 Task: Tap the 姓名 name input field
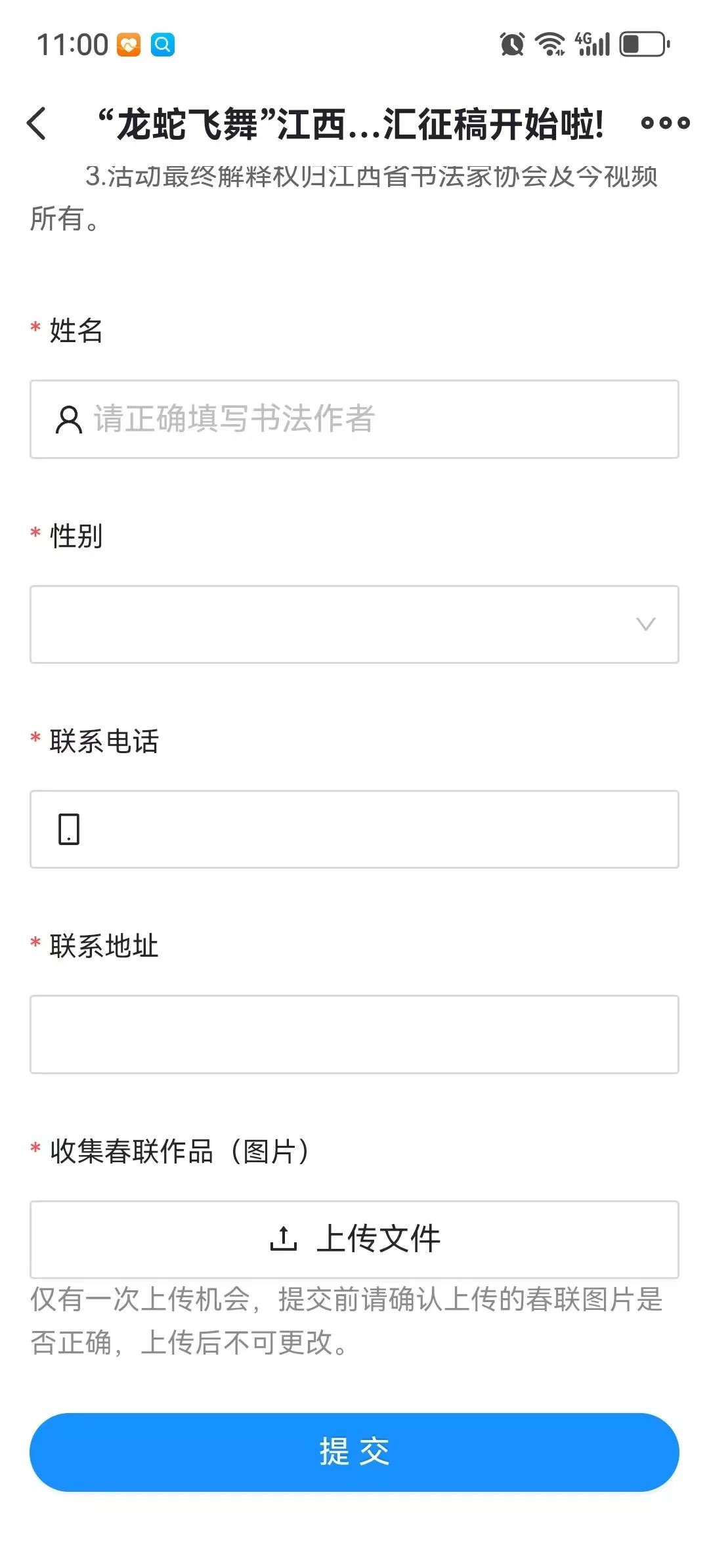click(354, 419)
